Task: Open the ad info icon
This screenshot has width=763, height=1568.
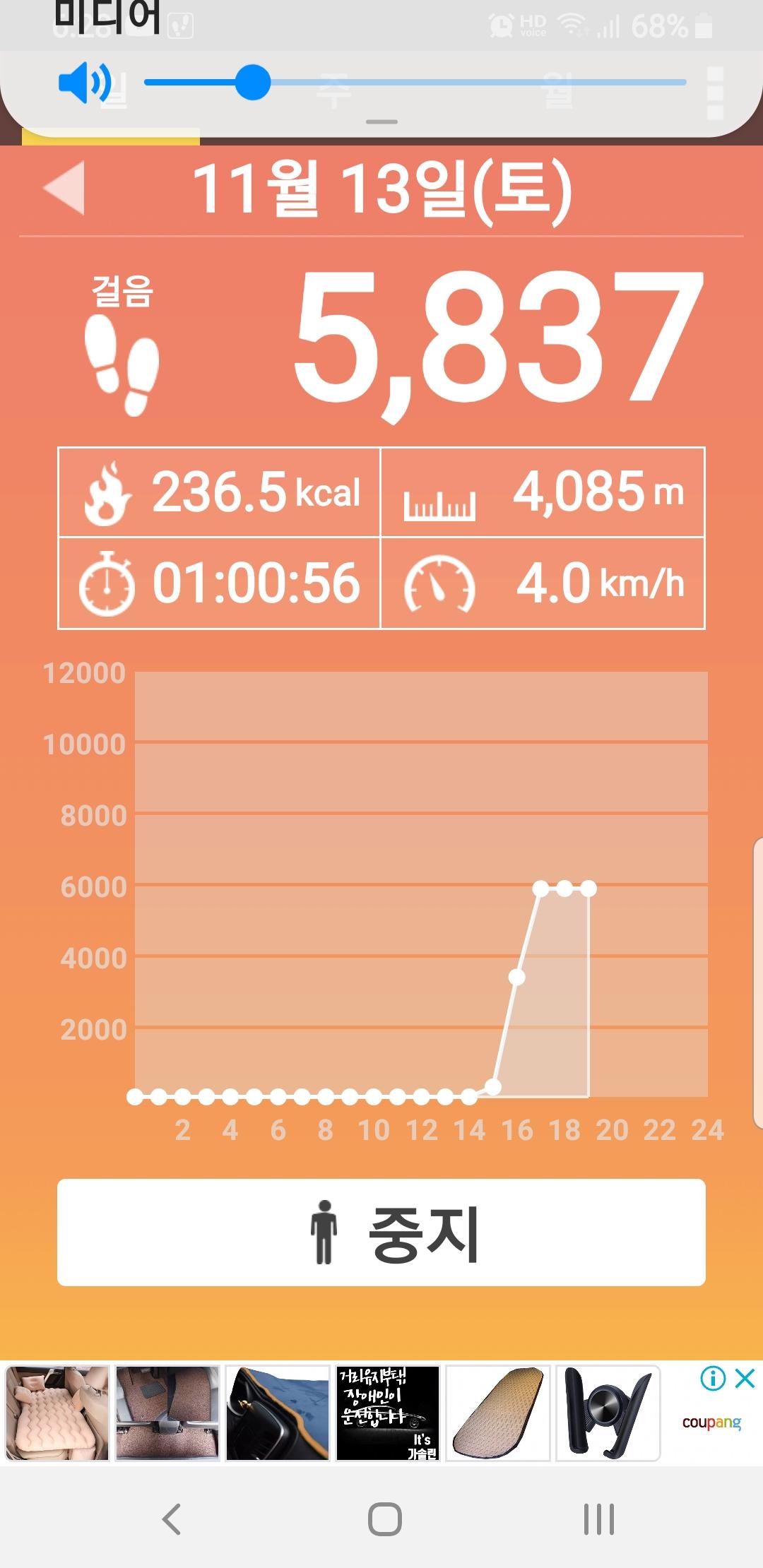Action: click(712, 1378)
